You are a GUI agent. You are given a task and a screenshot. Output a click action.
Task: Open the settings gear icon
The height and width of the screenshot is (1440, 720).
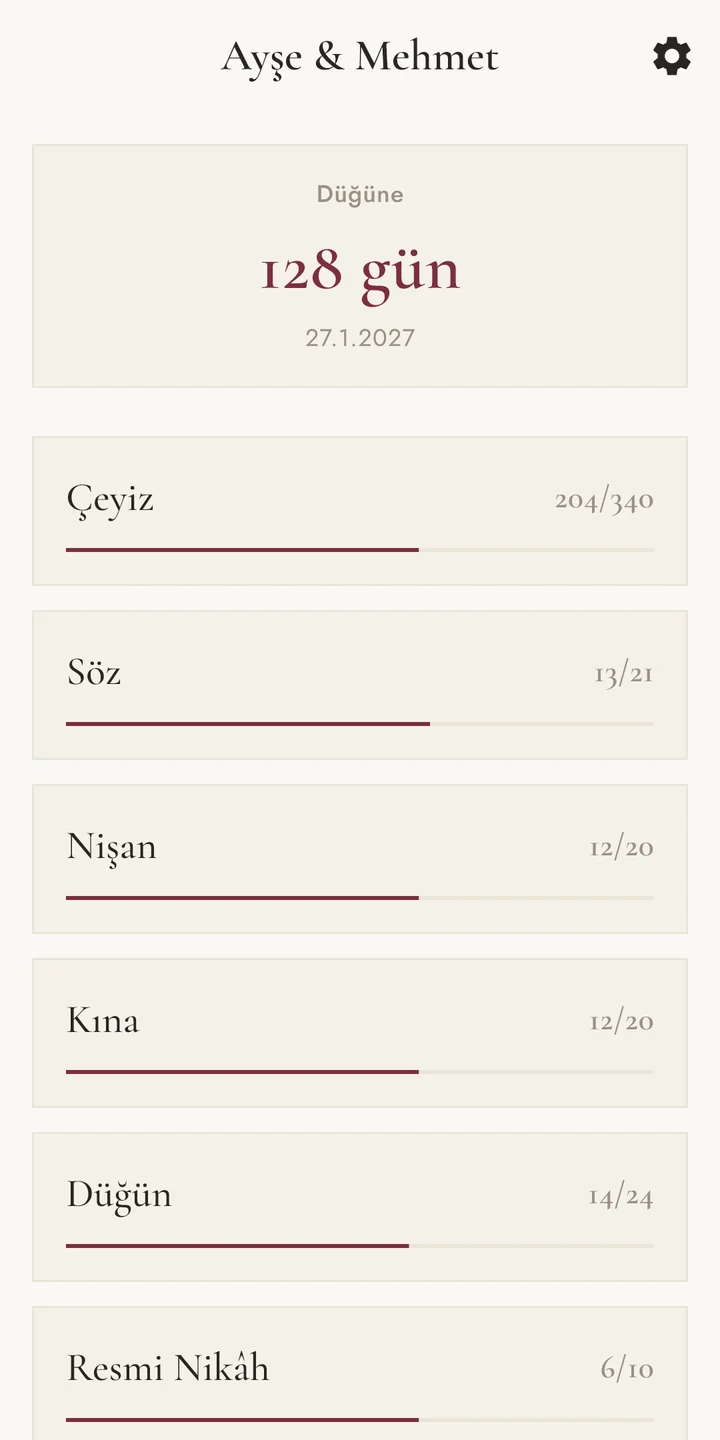pyautogui.click(x=672, y=56)
